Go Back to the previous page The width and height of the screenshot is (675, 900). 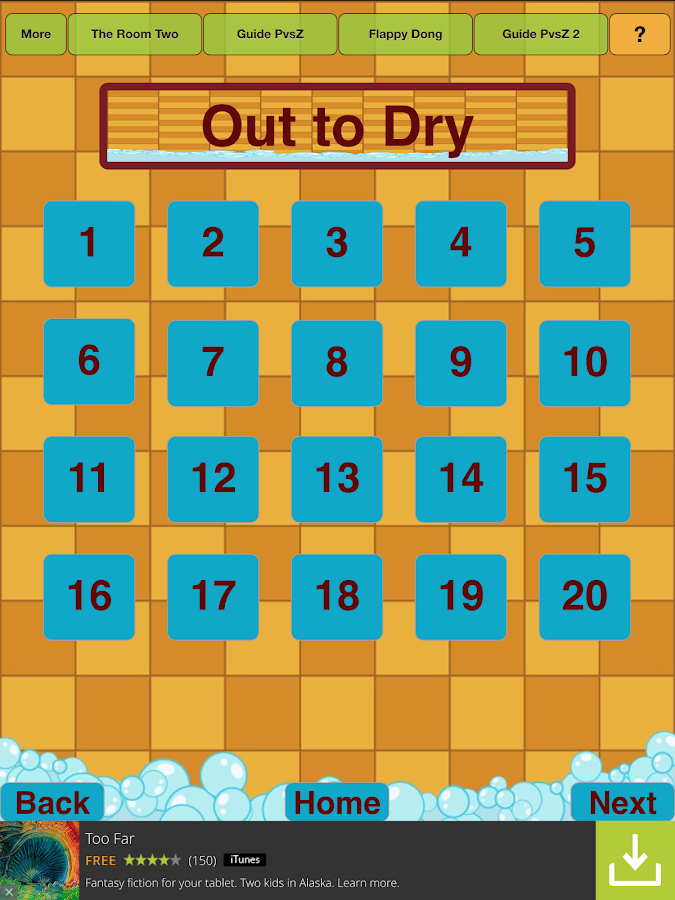pyautogui.click(x=52, y=802)
